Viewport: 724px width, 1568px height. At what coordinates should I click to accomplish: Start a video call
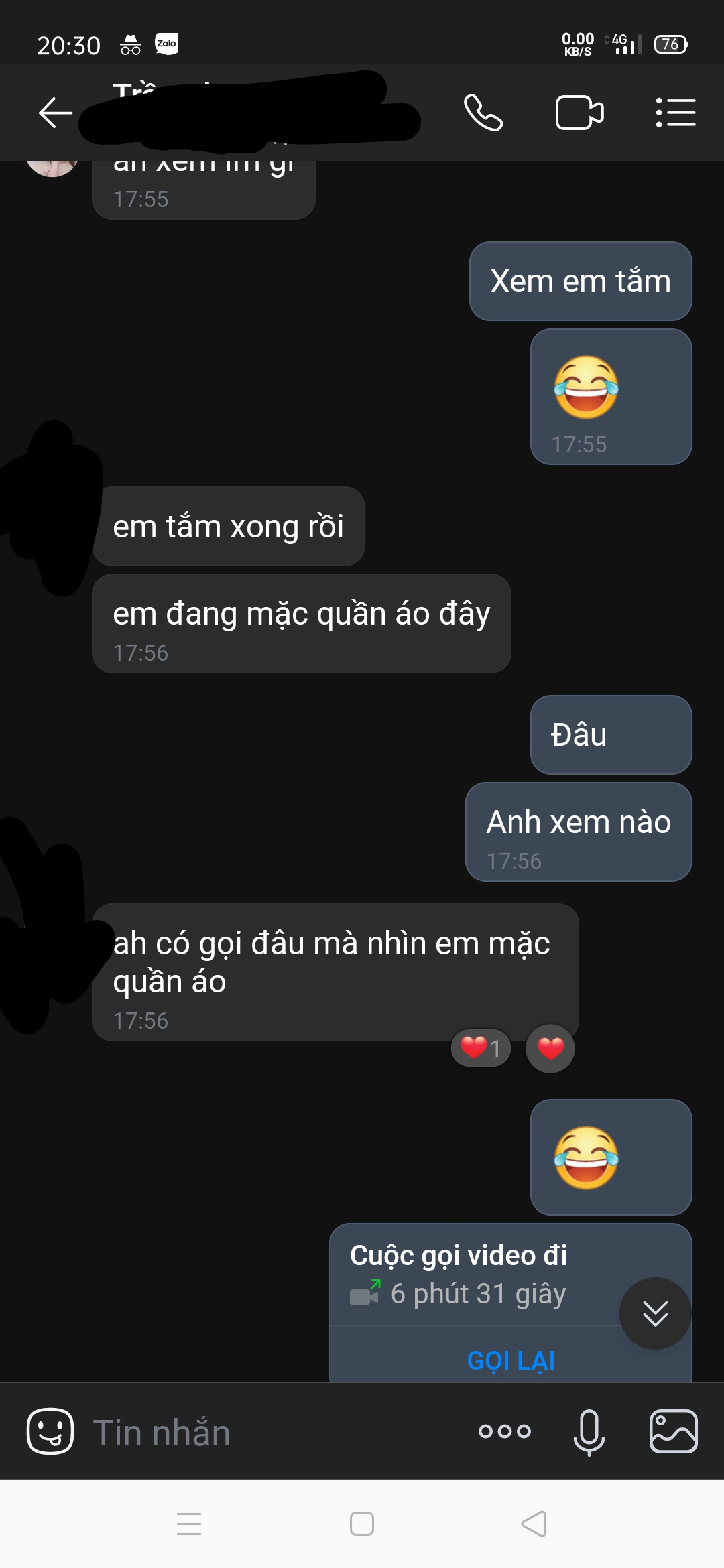(580, 112)
